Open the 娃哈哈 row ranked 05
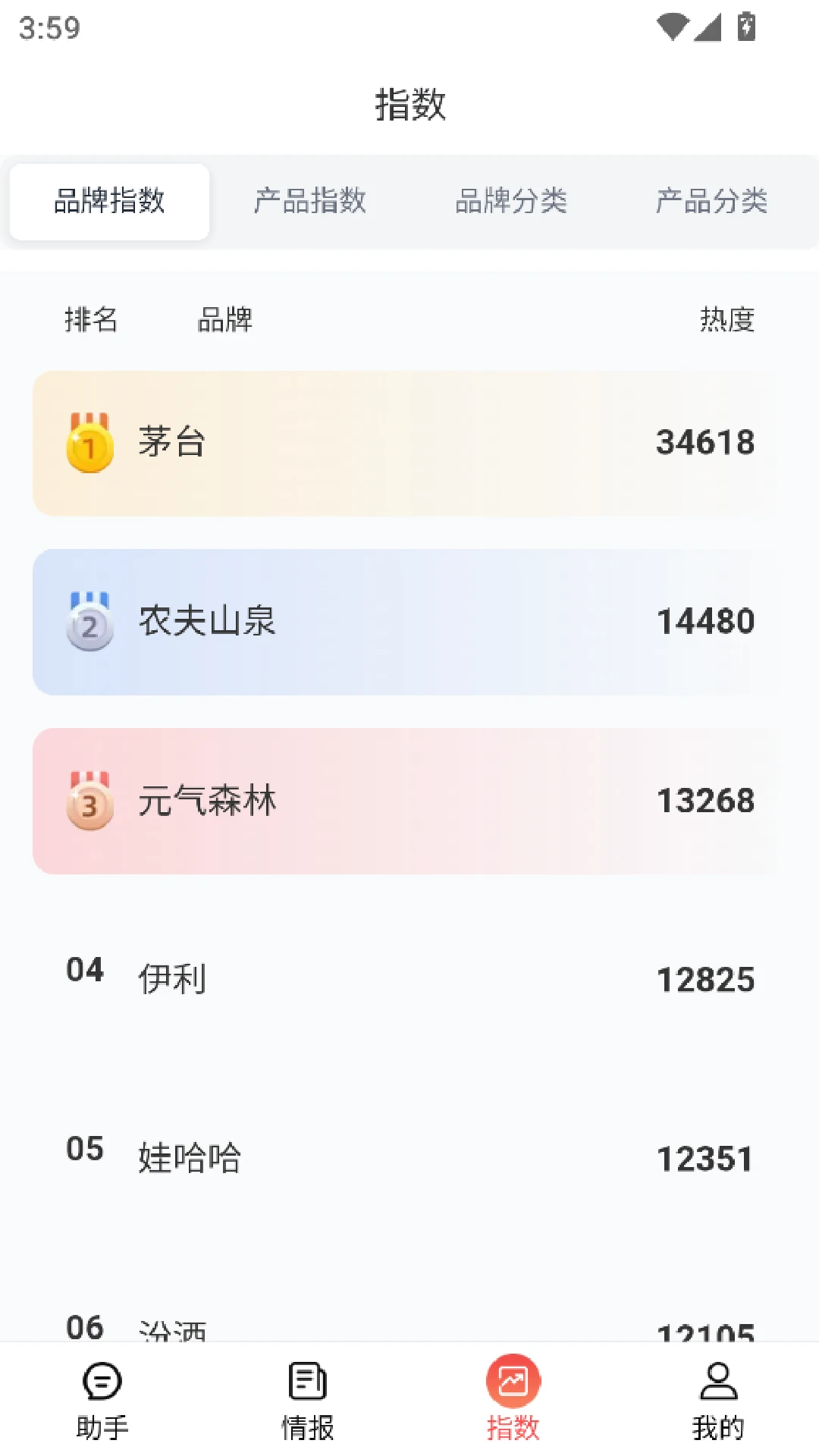 click(409, 1159)
